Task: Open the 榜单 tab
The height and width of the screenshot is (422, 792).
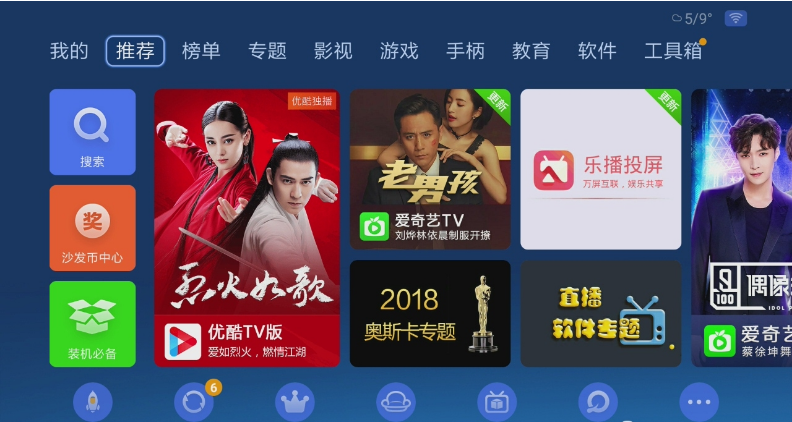Action: (x=201, y=51)
